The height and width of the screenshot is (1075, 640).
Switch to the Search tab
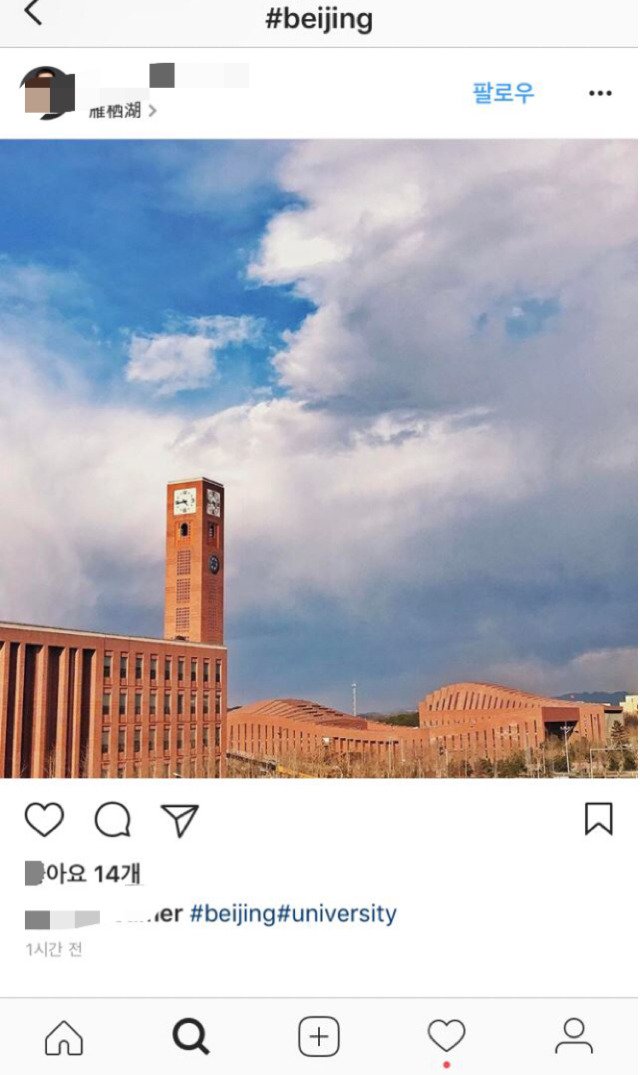click(x=190, y=1037)
